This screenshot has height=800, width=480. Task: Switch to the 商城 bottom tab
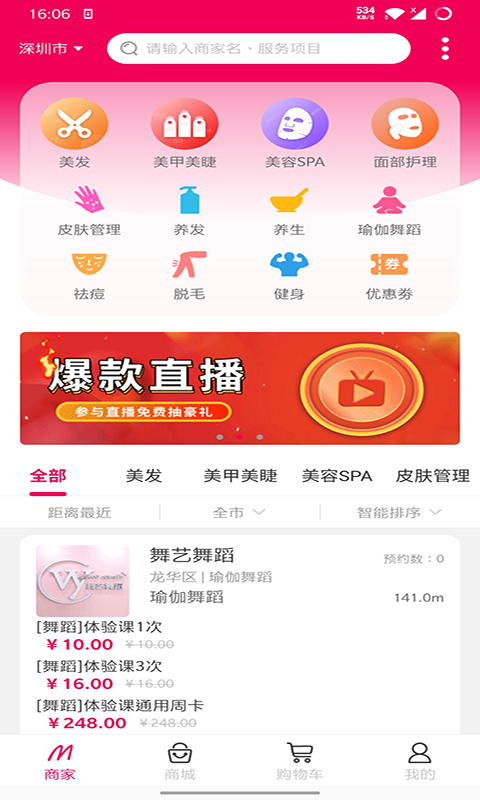(180, 762)
